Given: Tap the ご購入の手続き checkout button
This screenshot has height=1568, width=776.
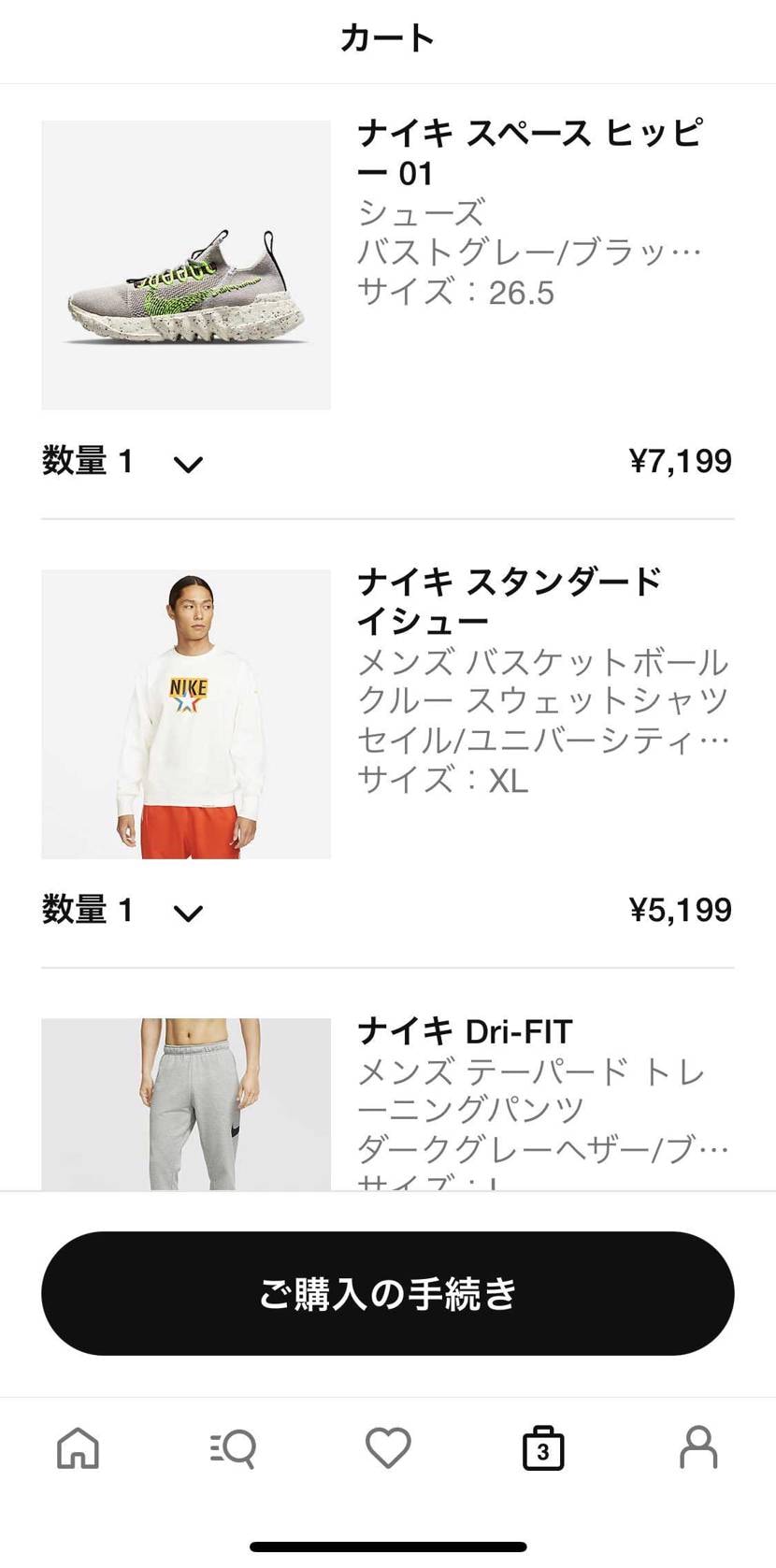Looking at the screenshot, I should (387, 1291).
